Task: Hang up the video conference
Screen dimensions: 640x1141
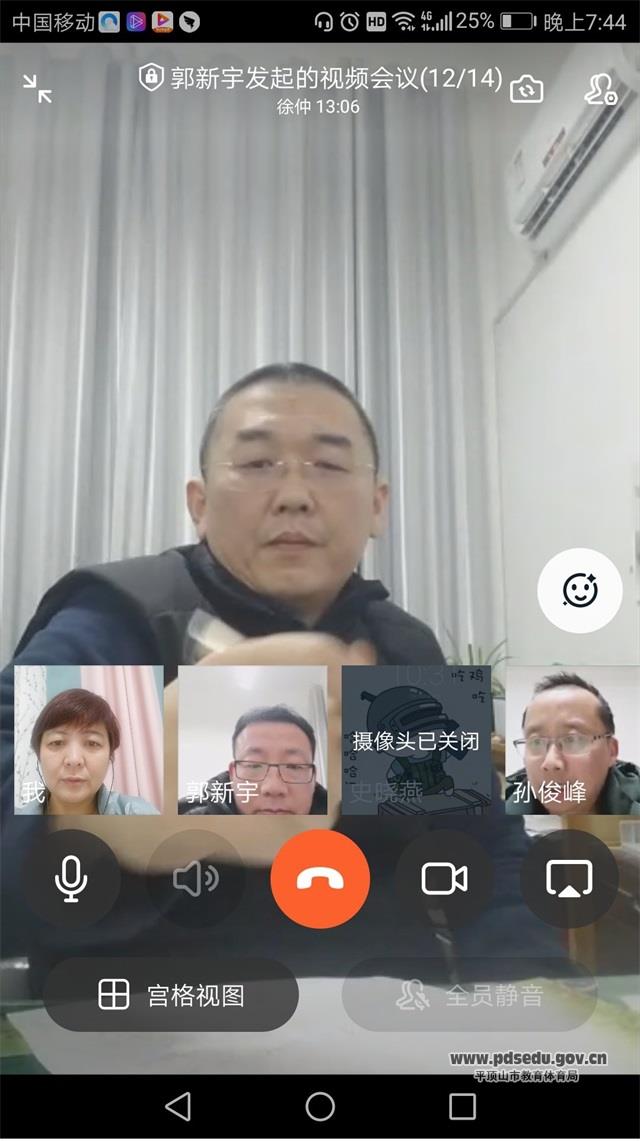Action: [x=320, y=879]
